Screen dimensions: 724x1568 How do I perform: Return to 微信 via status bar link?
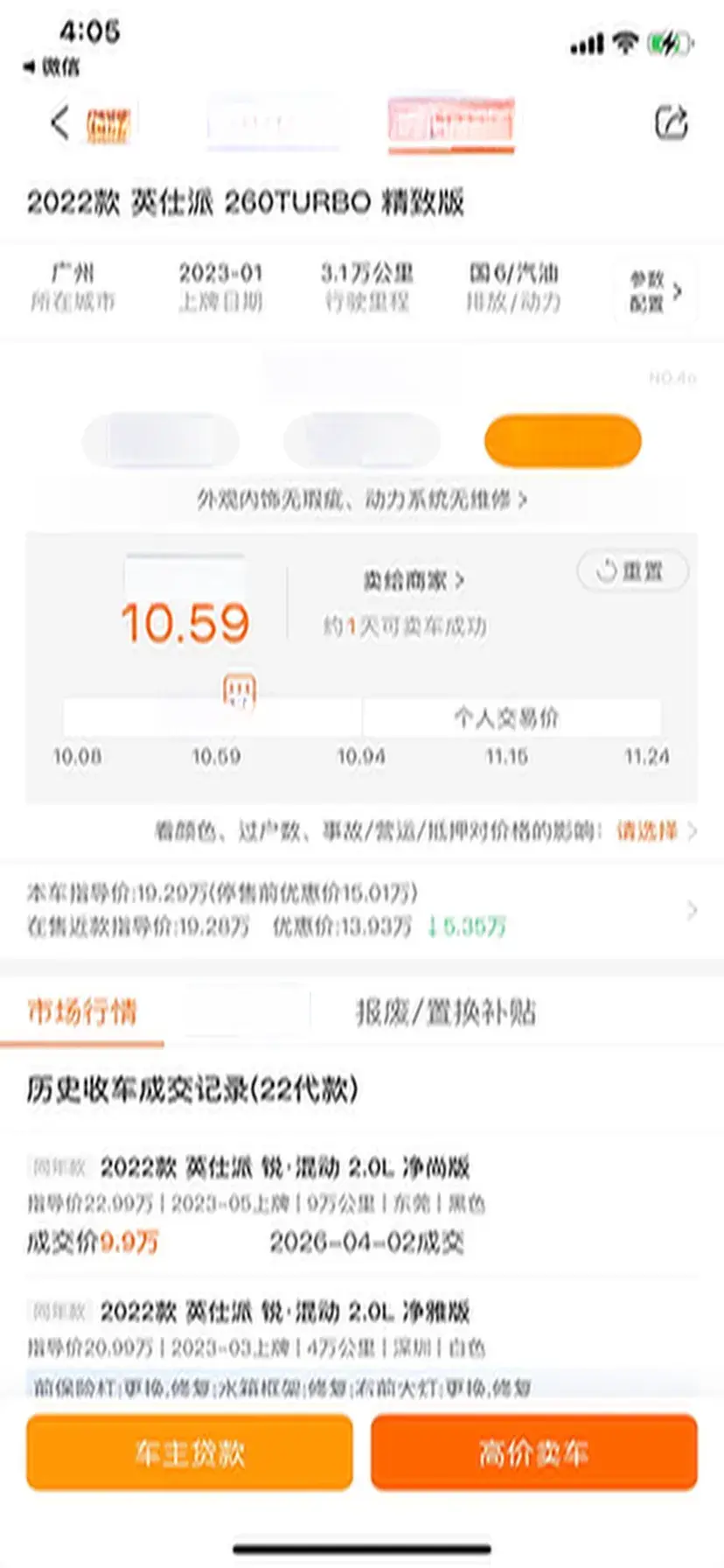(52, 66)
